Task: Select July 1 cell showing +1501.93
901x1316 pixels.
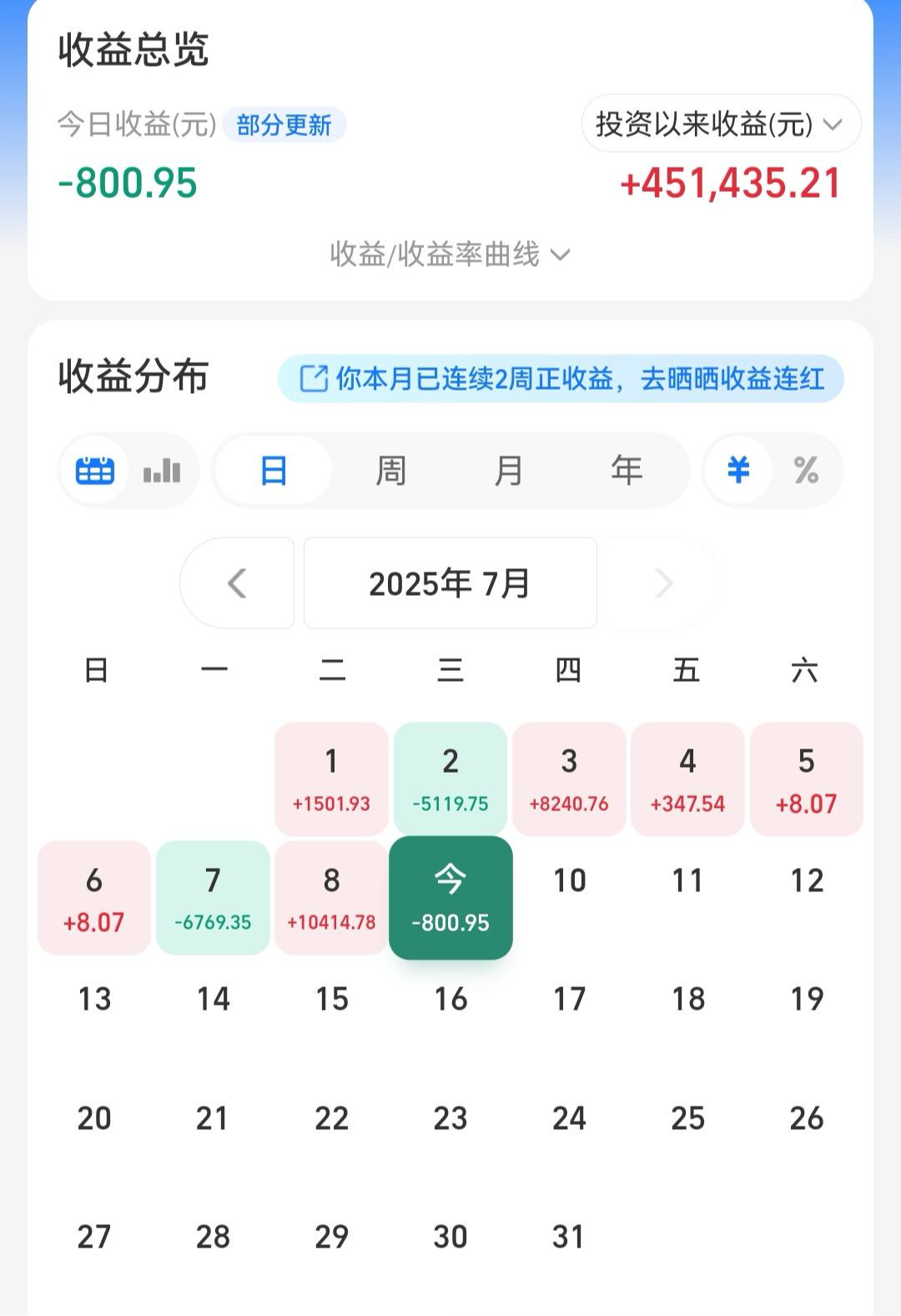Action: 331,778
